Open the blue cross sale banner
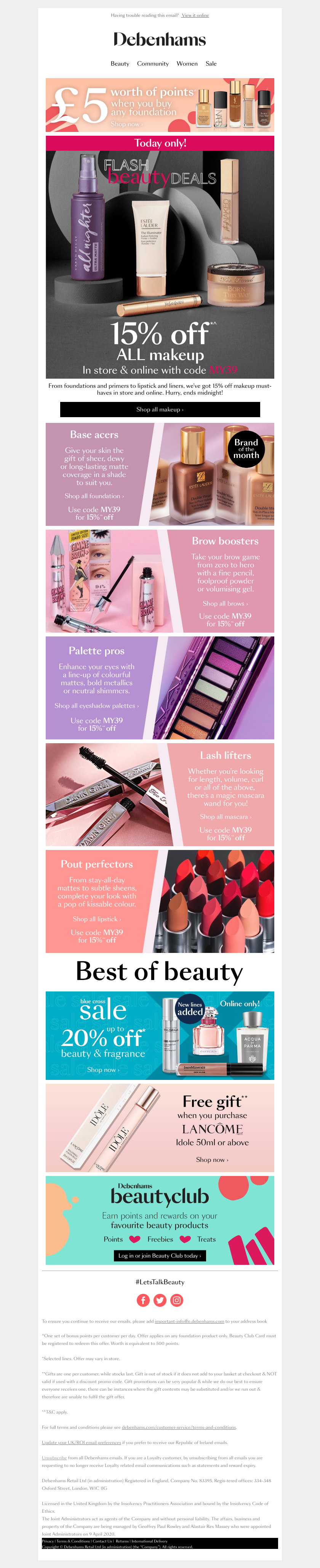Image resolution: width=320 pixels, height=1568 pixels. [x=159, y=1035]
